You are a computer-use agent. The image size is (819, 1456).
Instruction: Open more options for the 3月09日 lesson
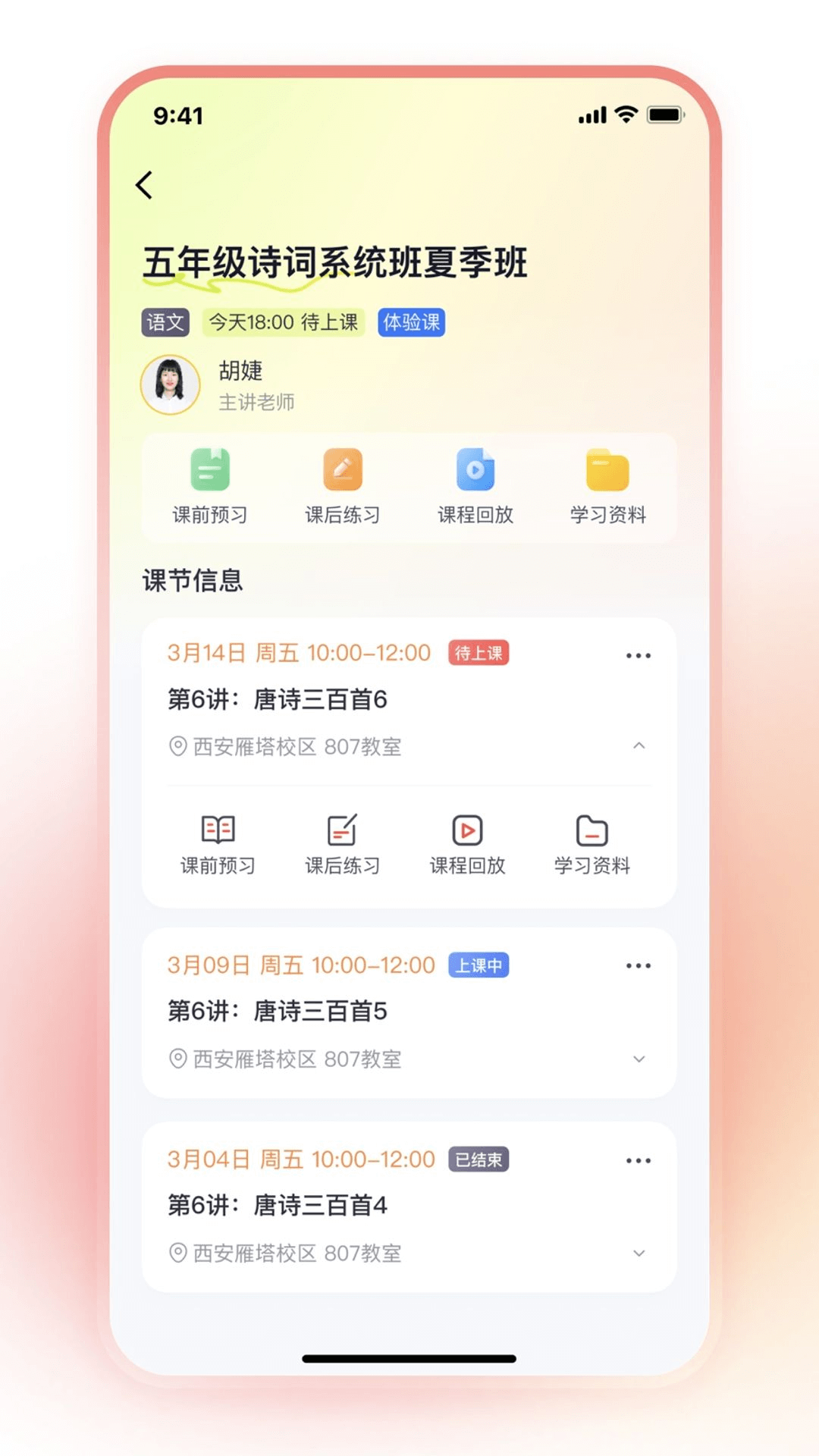coord(638,966)
